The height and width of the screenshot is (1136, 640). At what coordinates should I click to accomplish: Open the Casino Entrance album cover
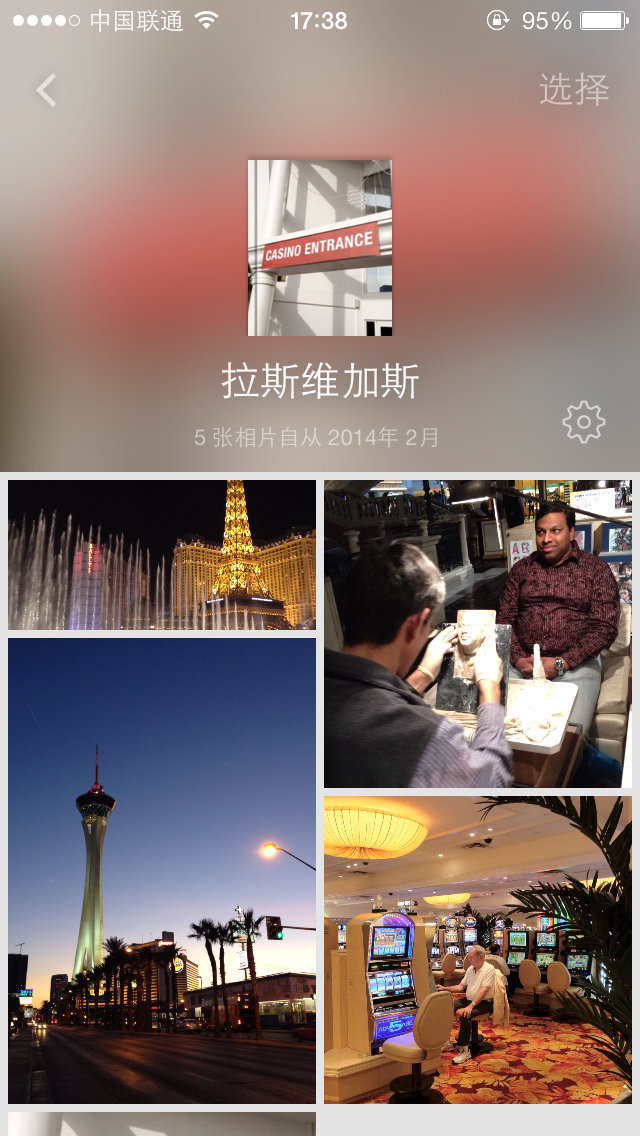pyautogui.click(x=320, y=248)
